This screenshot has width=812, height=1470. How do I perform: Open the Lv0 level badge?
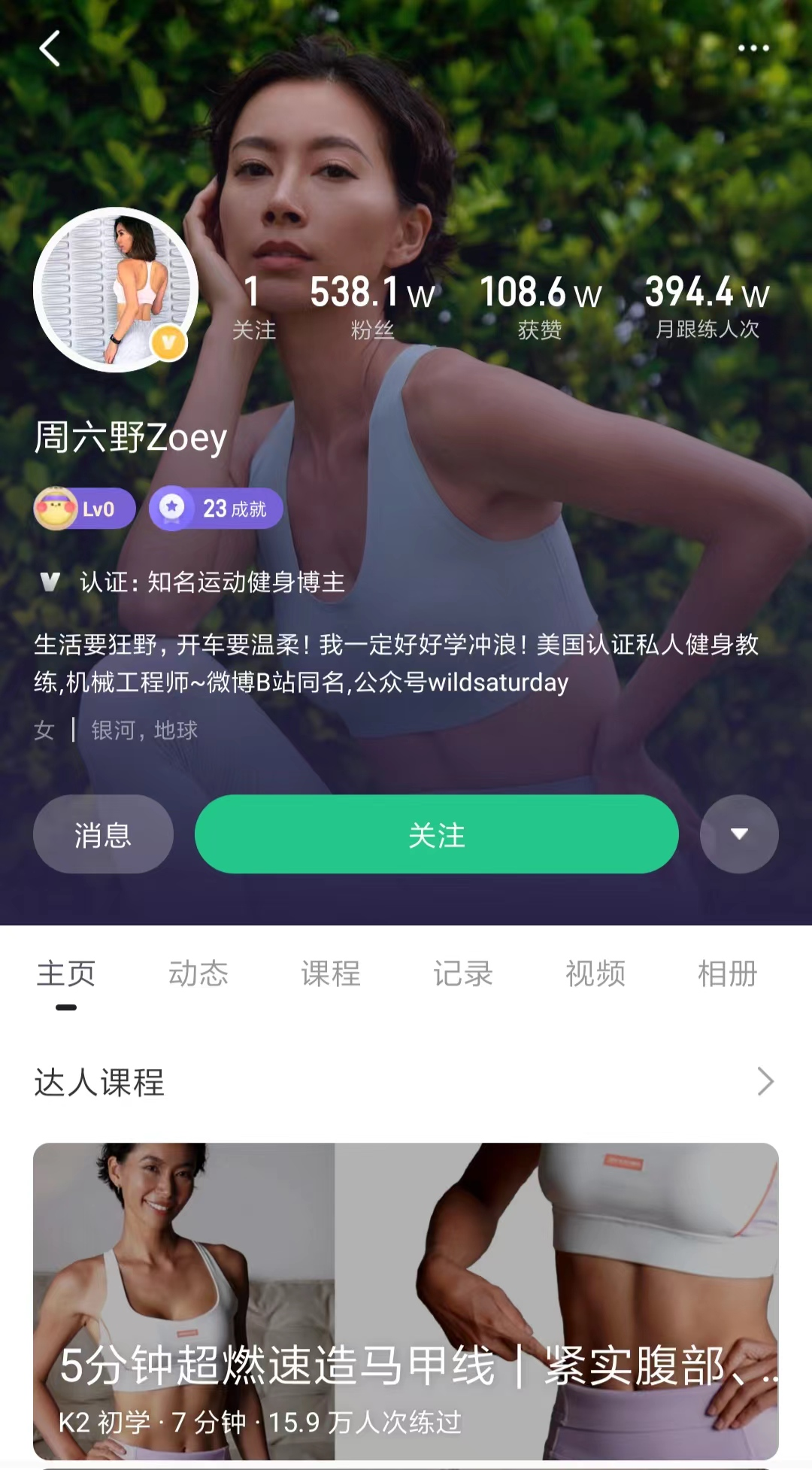point(85,509)
